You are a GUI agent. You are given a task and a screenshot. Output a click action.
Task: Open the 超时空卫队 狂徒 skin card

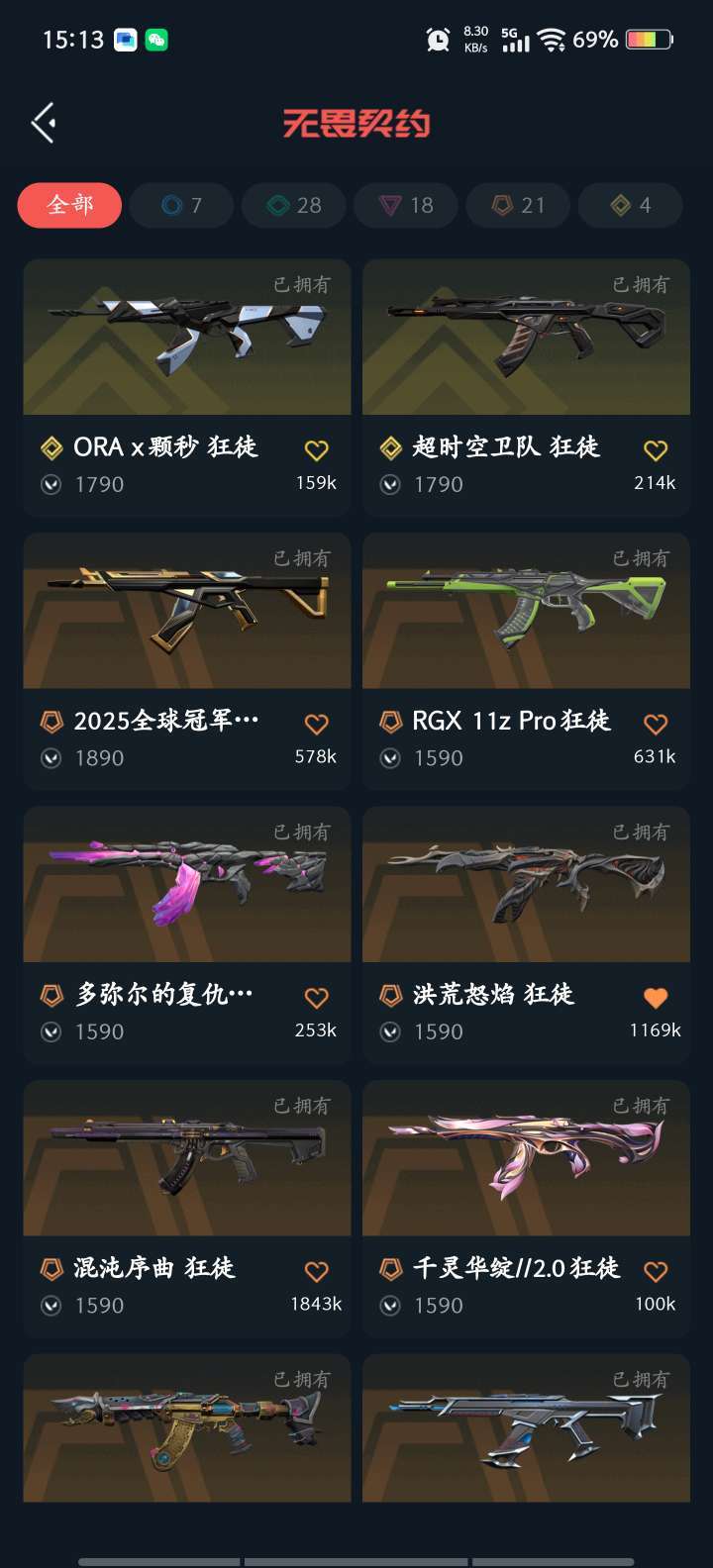tap(526, 338)
